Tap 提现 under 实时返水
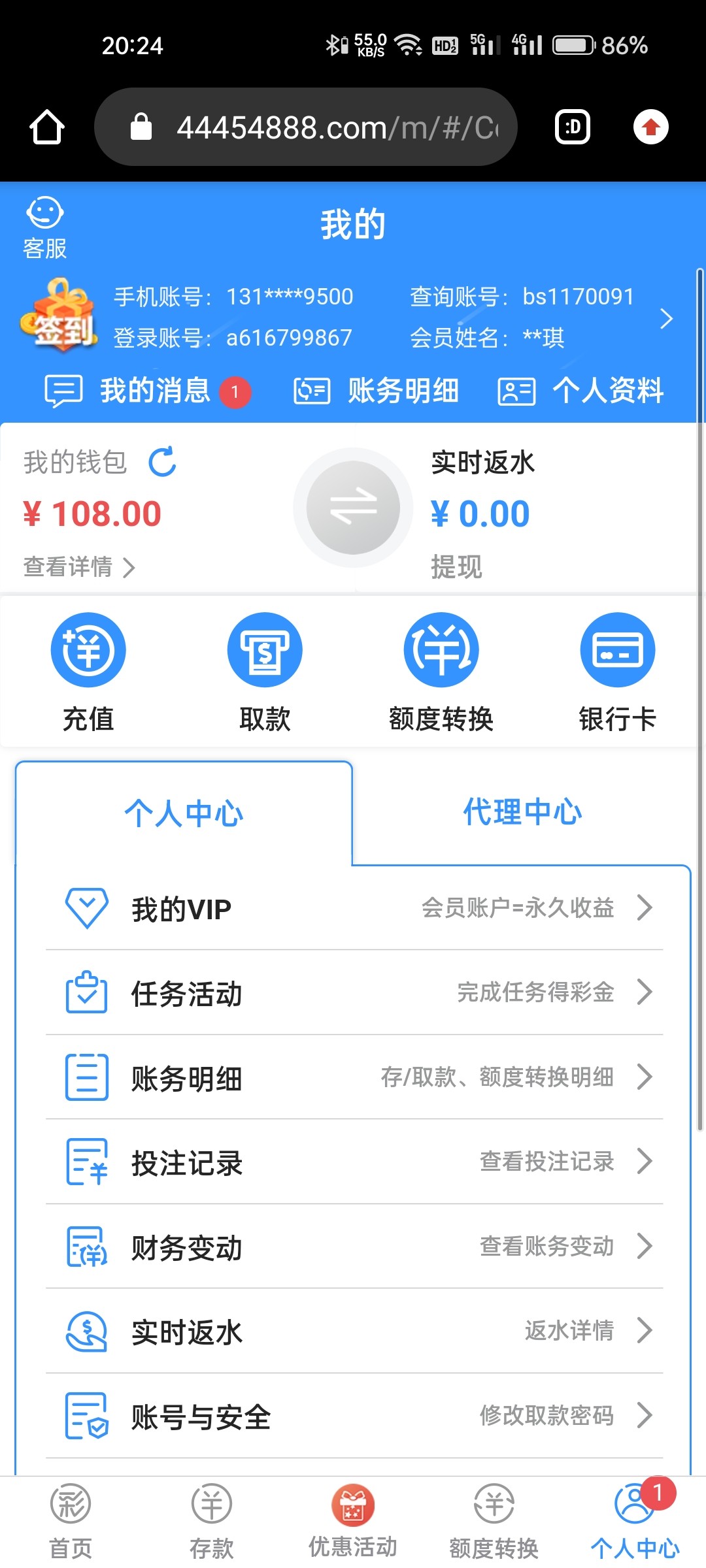Viewport: 706px width, 1568px height. coord(456,566)
